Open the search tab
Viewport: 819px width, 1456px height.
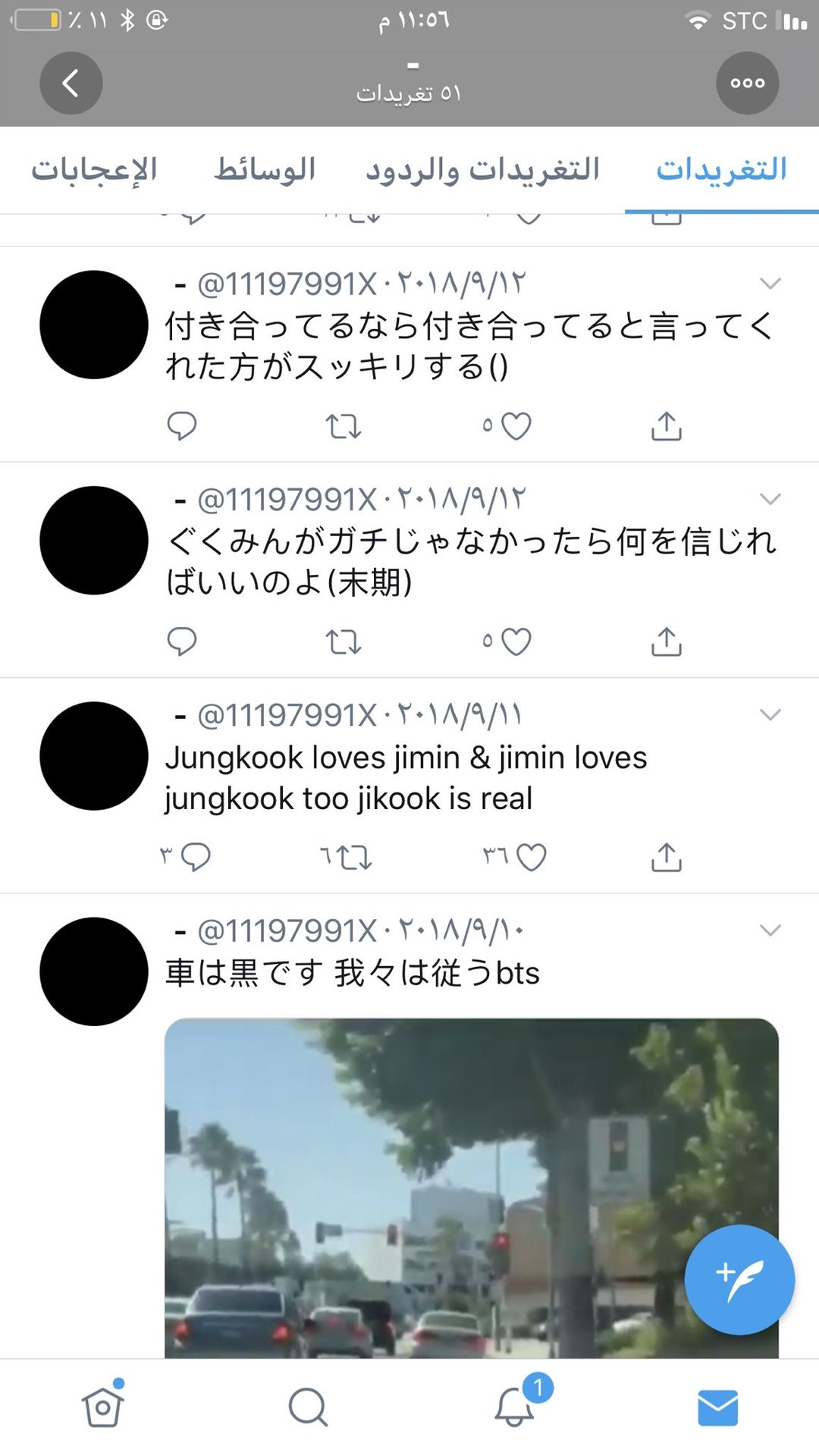pyautogui.click(x=308, y=1407)
